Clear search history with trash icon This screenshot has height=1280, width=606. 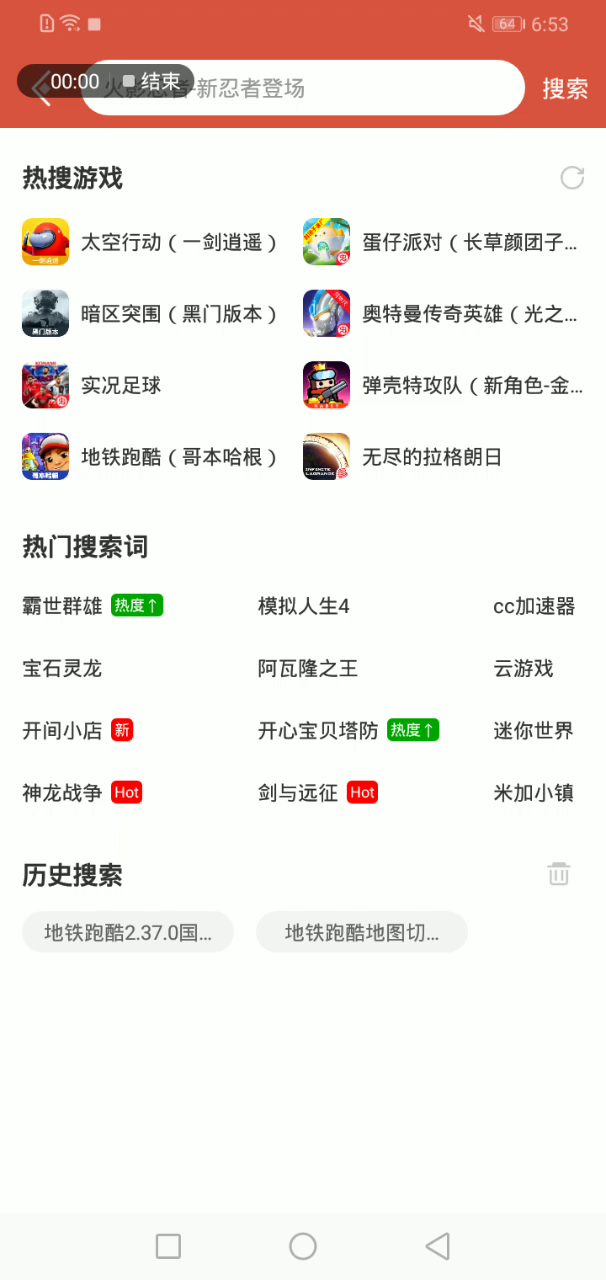point(559,874)
